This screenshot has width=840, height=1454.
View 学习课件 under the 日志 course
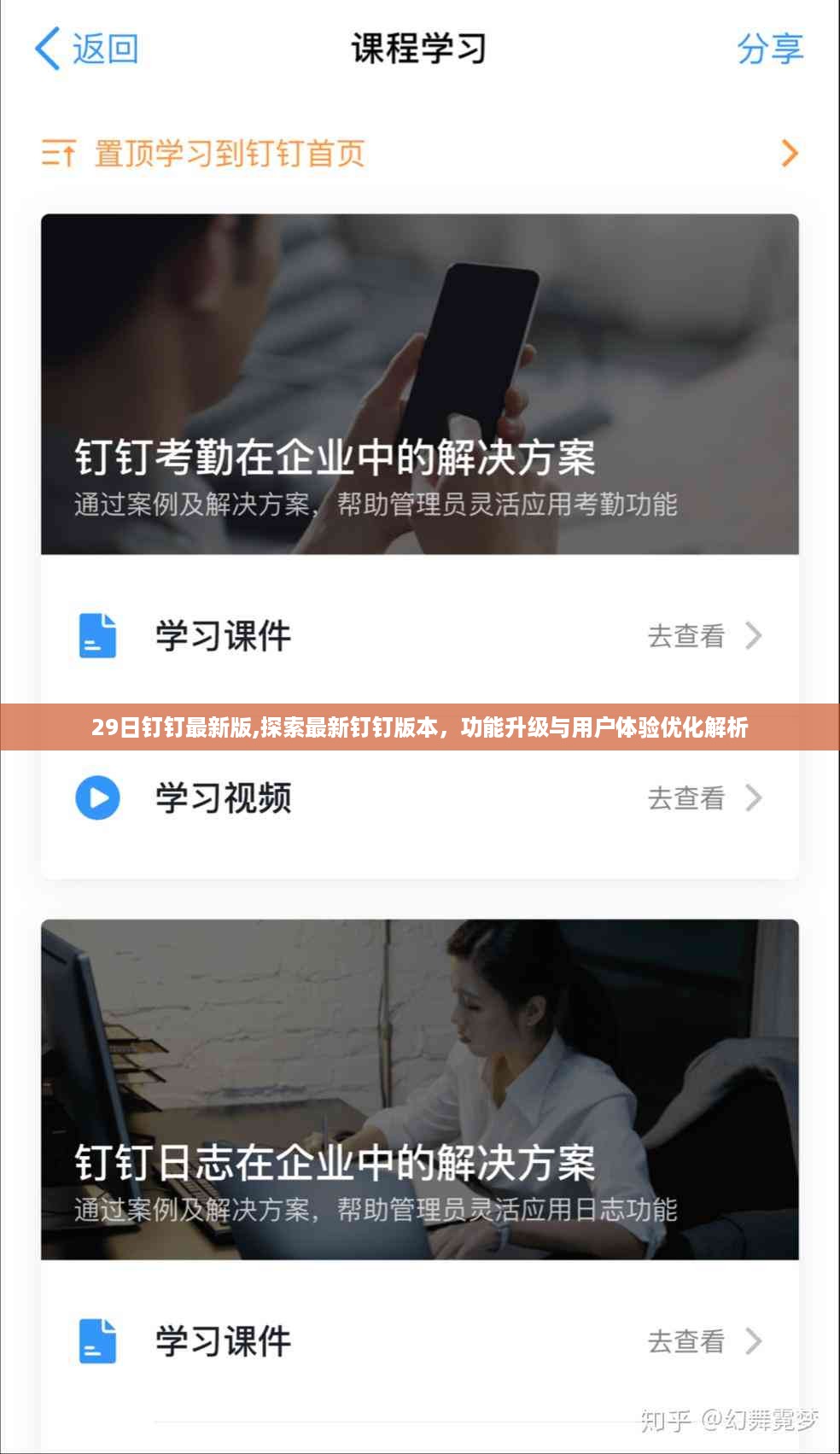coord(419,1340)
